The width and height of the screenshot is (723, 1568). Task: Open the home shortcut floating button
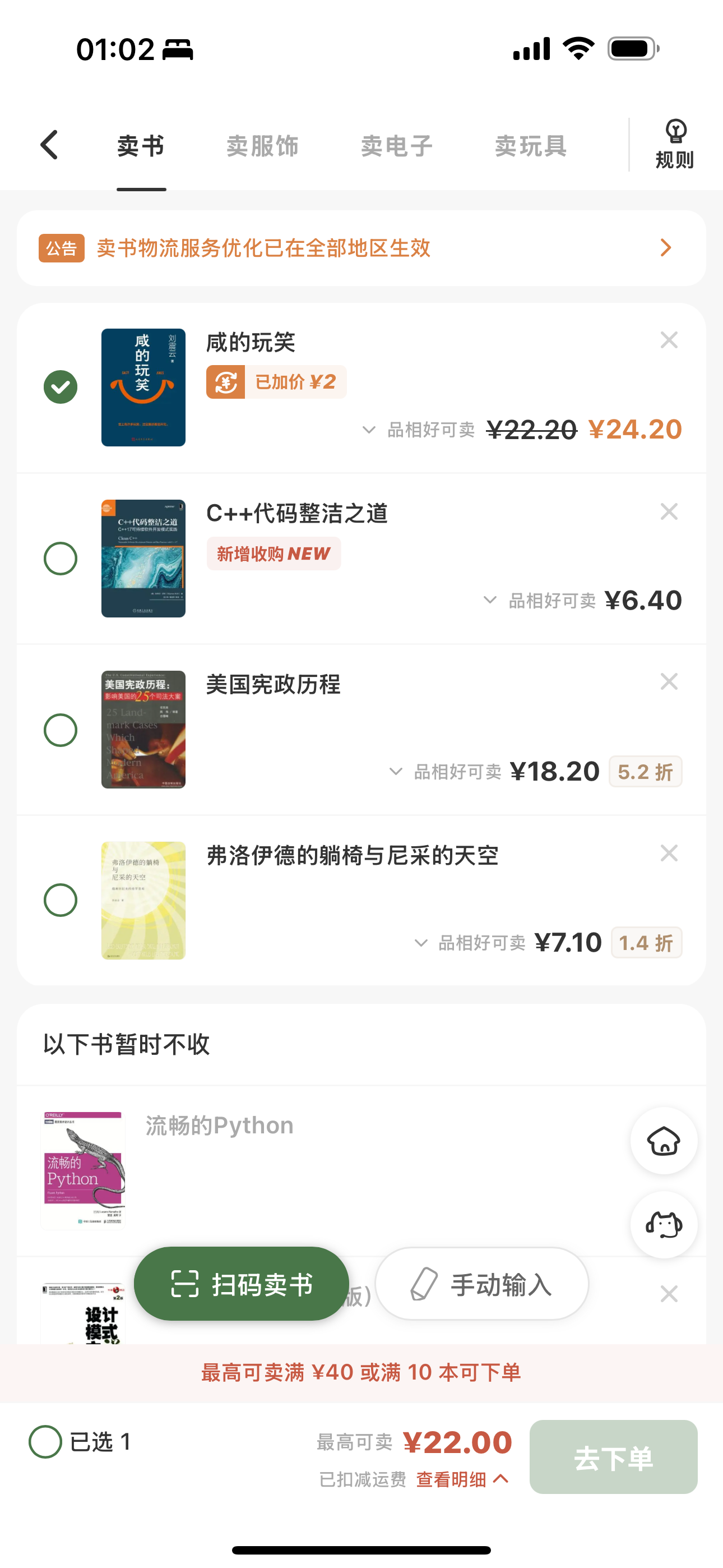[x=664, y=1141]
